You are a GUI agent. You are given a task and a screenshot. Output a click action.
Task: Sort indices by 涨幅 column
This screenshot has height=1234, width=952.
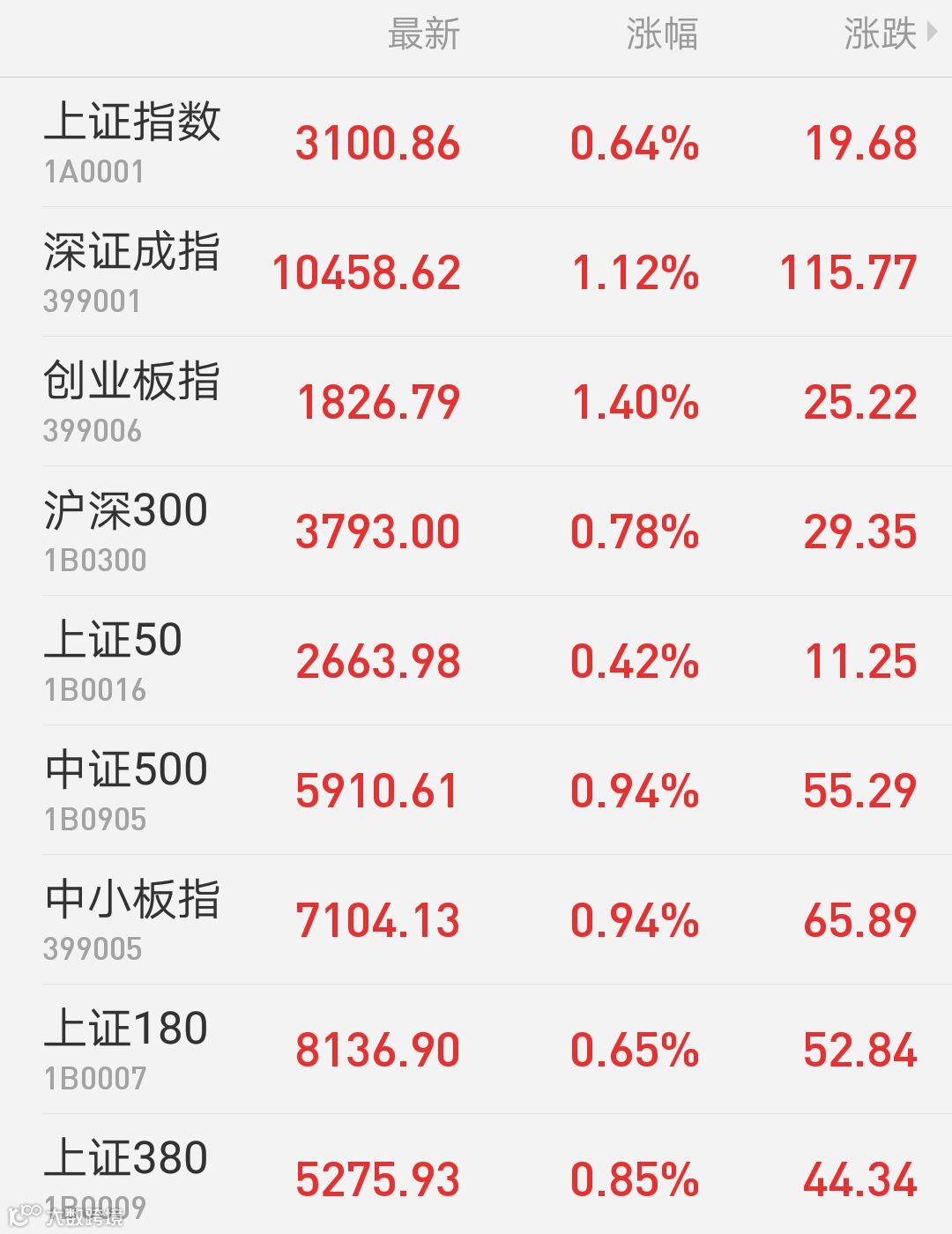pyautogui.click(x=662, y=35)
